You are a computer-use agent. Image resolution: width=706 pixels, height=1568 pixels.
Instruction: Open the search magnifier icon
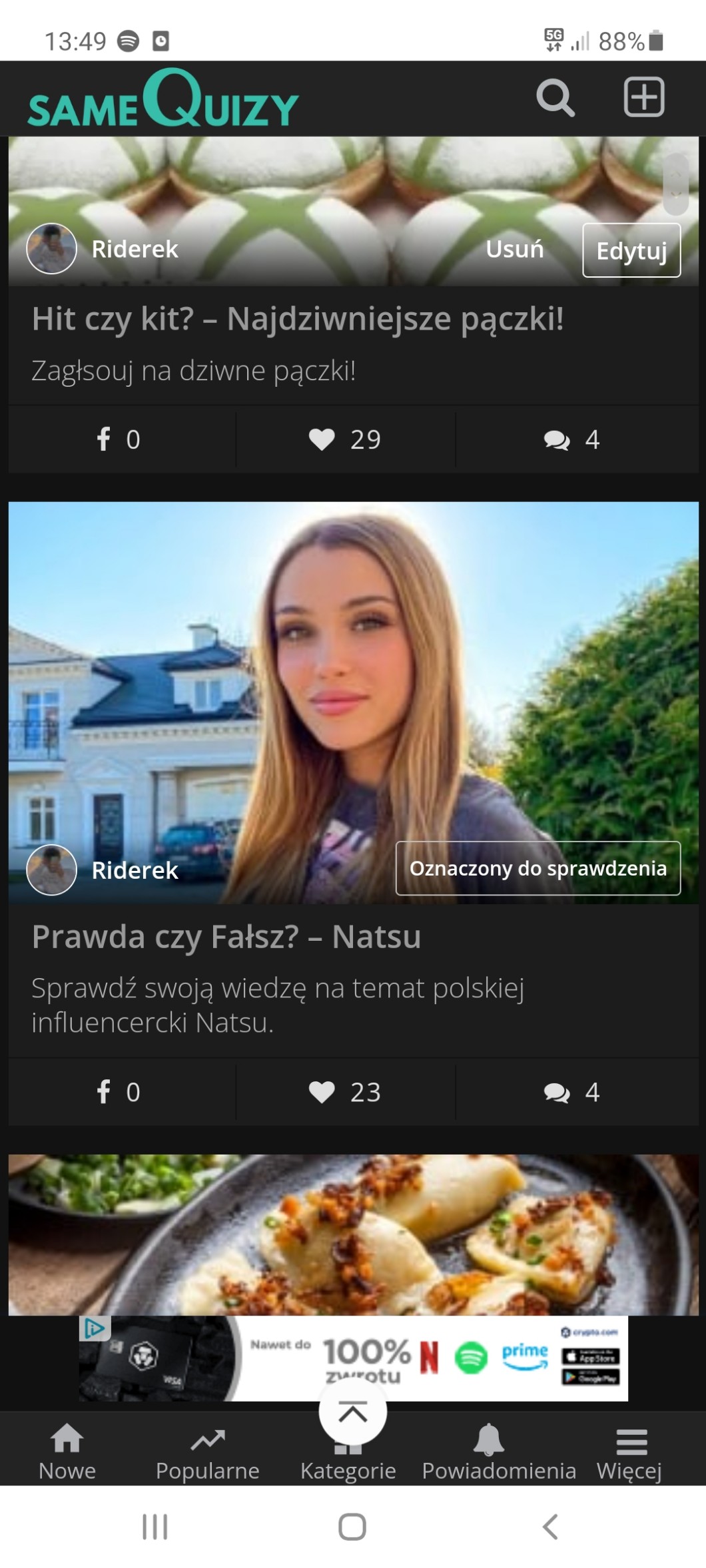click(x=555, y=99)
